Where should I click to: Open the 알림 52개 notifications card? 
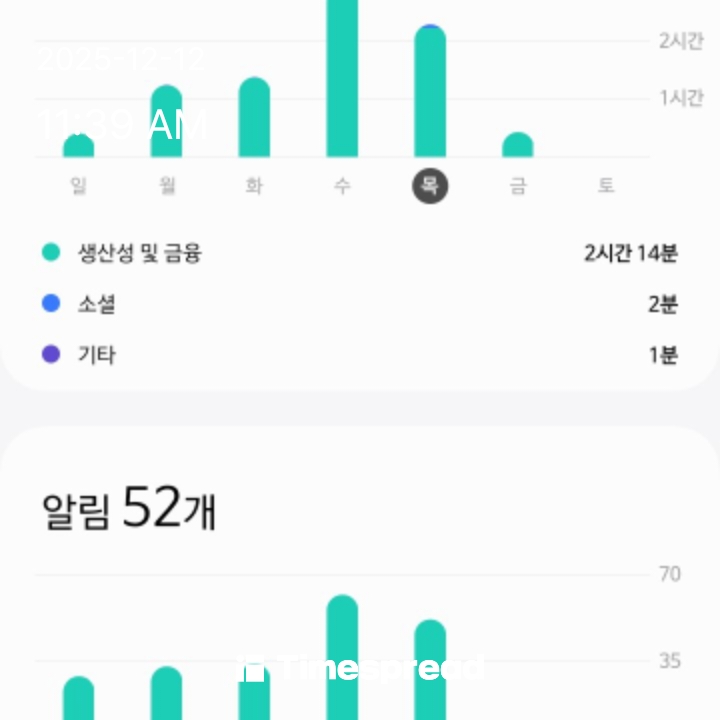[130, 509]
